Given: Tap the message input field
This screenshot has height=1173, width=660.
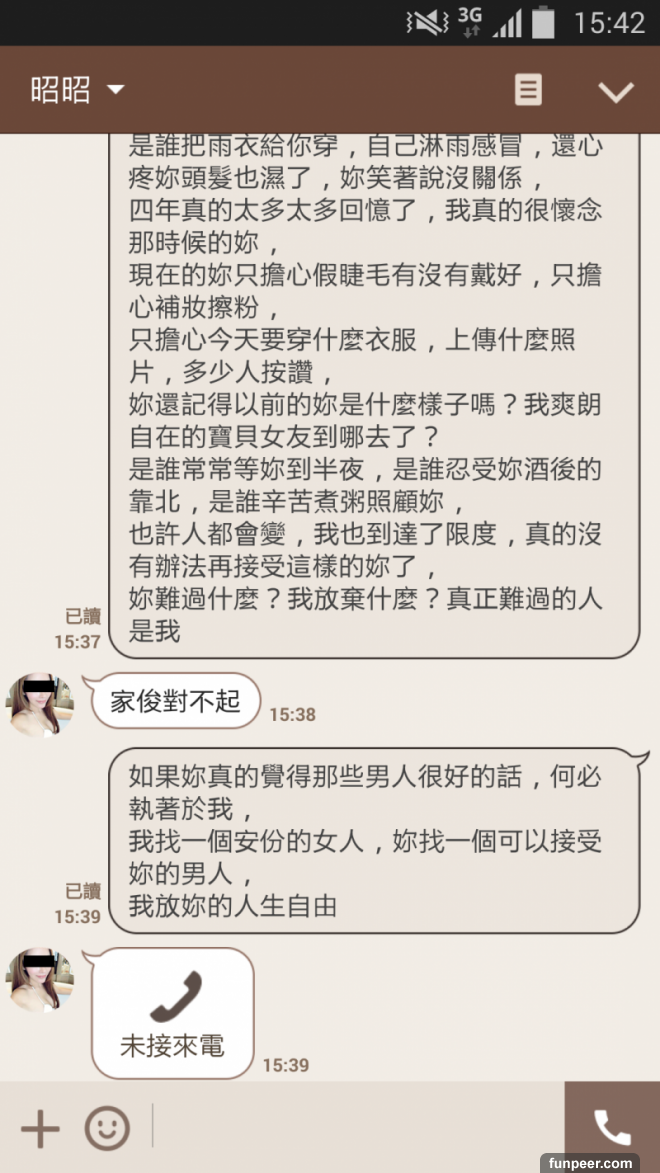Looking at the screenshot, I should tap(355, 1129).
